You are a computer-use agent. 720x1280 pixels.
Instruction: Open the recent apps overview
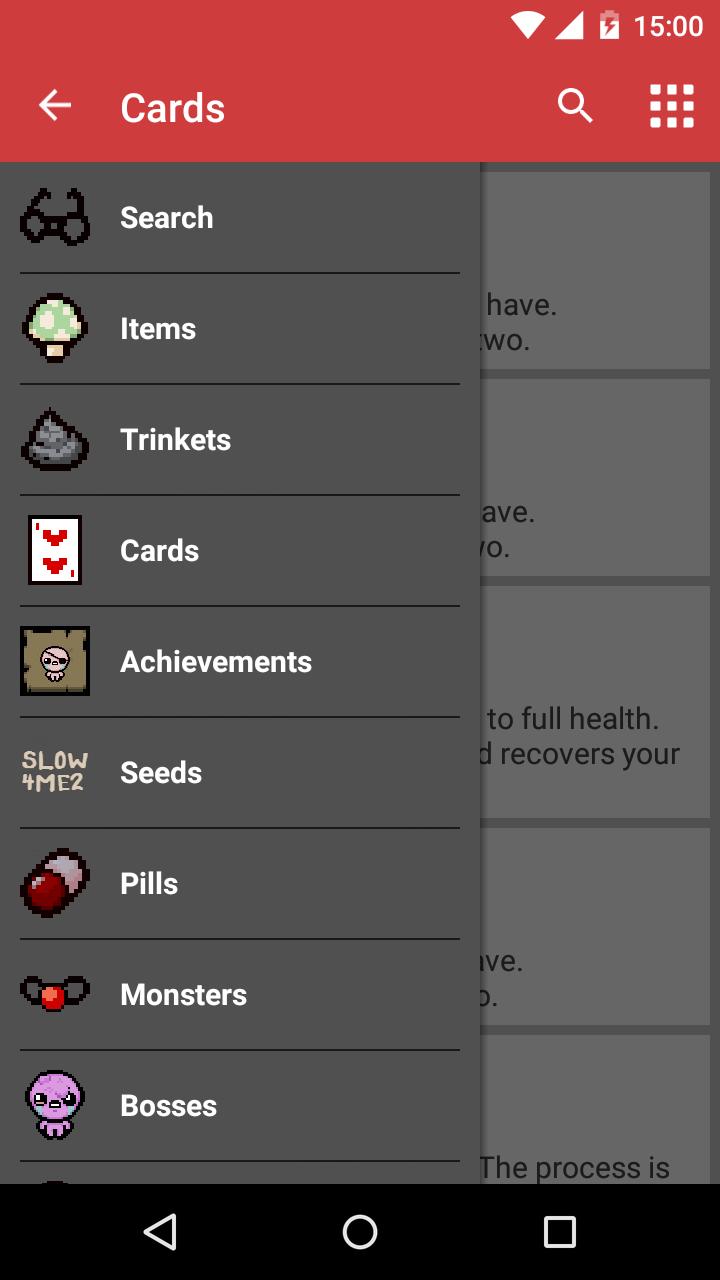tap(560, 1232)
